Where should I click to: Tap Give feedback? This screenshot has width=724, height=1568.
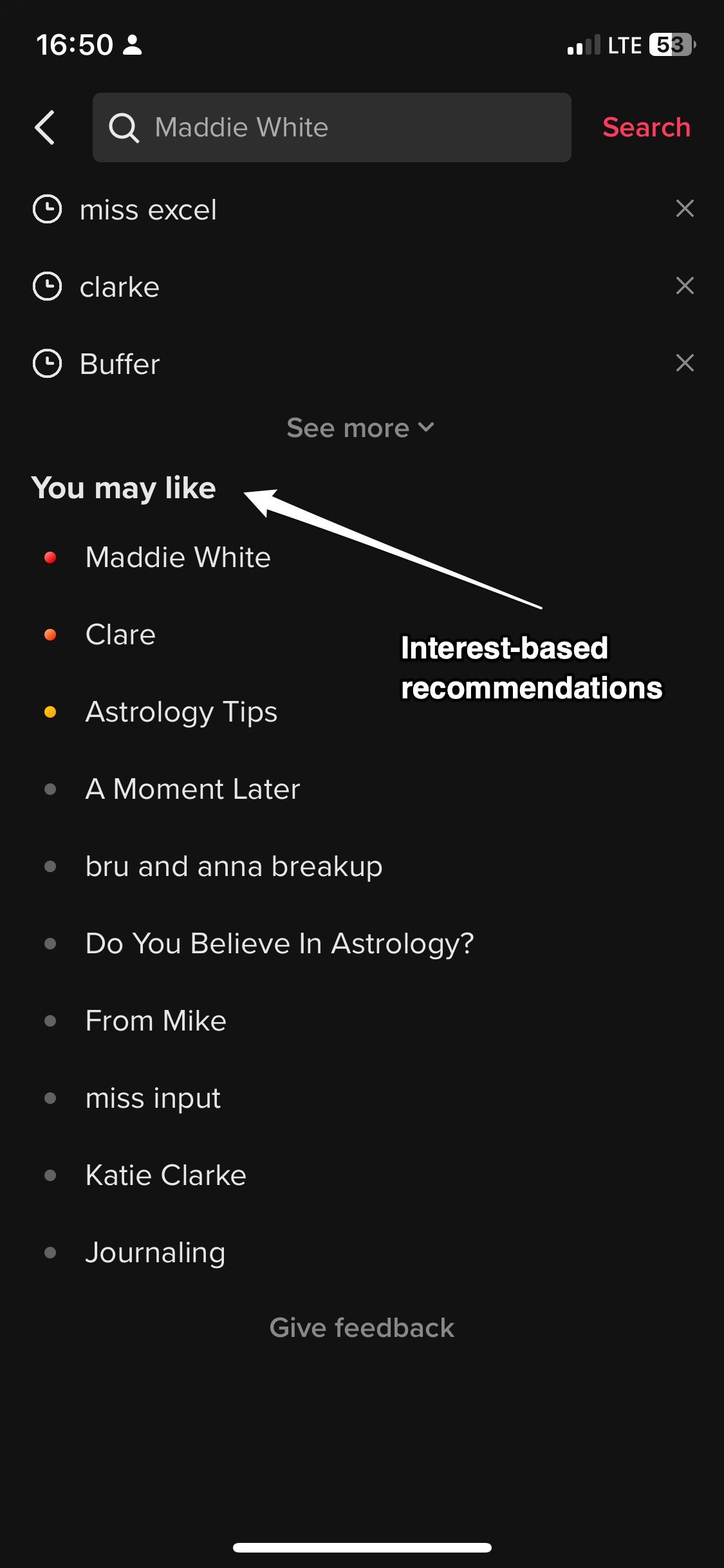coord(362,1328)
